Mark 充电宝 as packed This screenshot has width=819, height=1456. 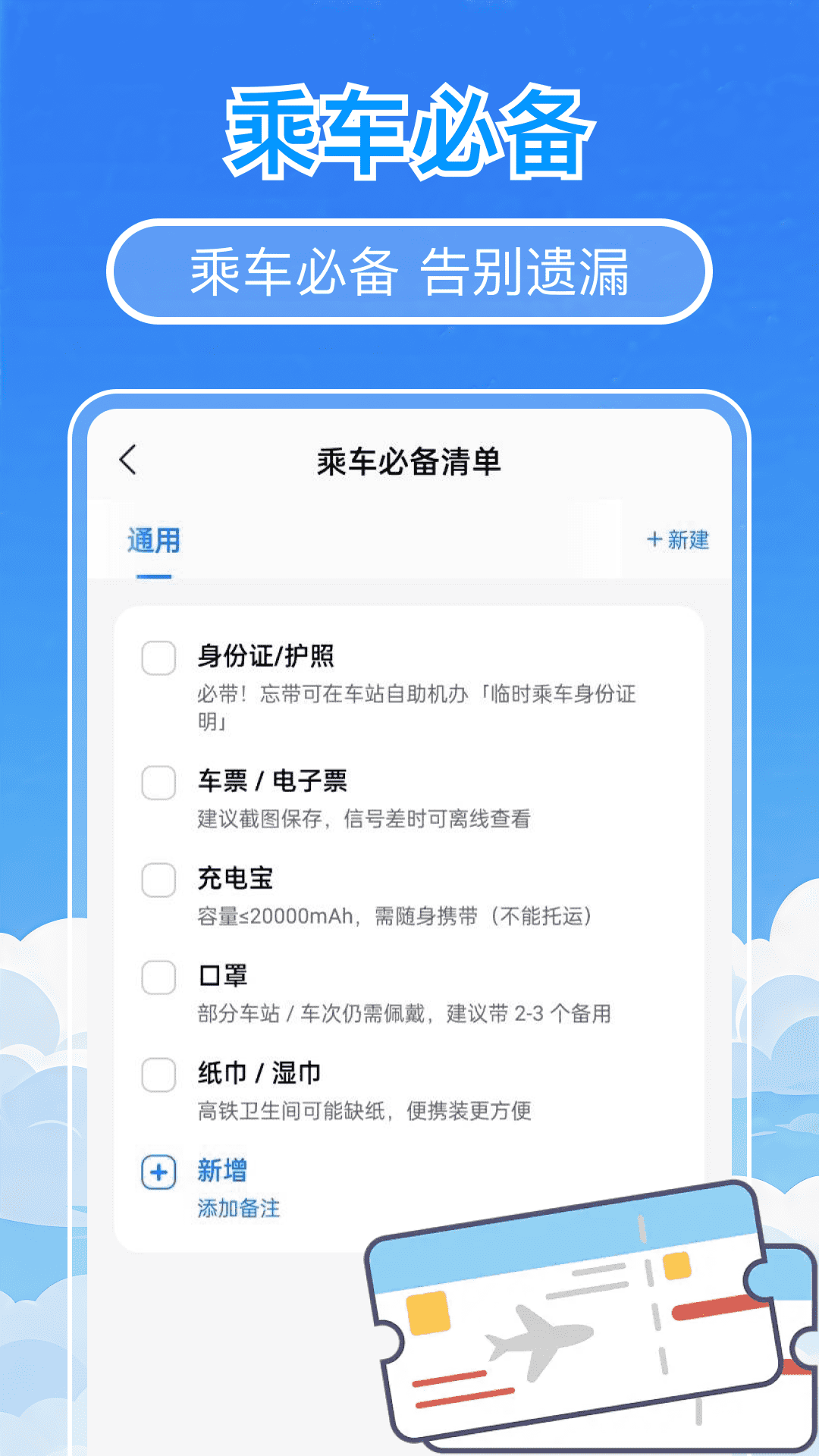pyautogui.click(x=158, y=880)
